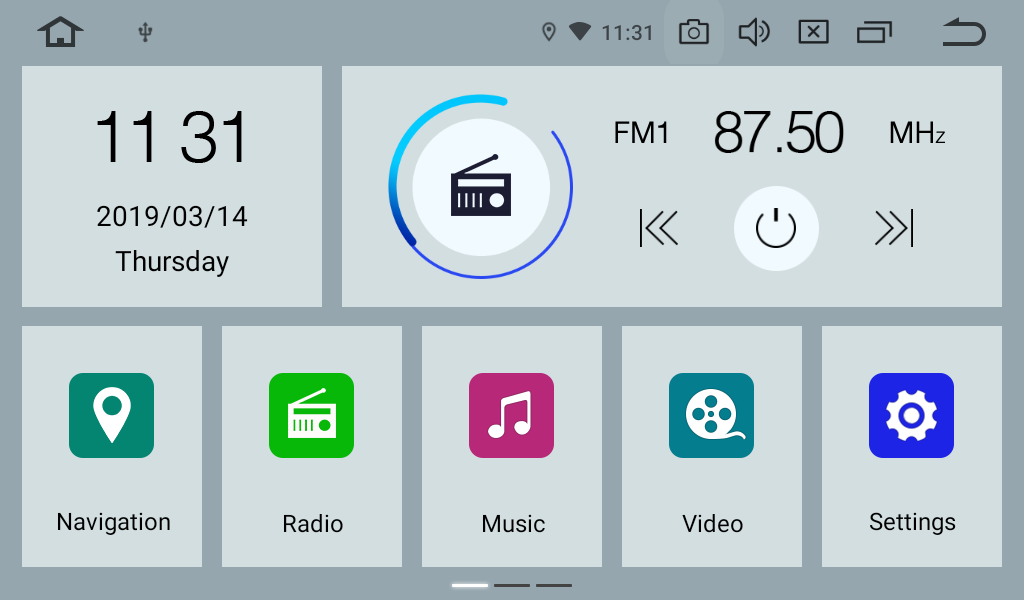Select the second page indicator
The width and height of the screenshot is (1024, 600).
click(x=512, y=585)
